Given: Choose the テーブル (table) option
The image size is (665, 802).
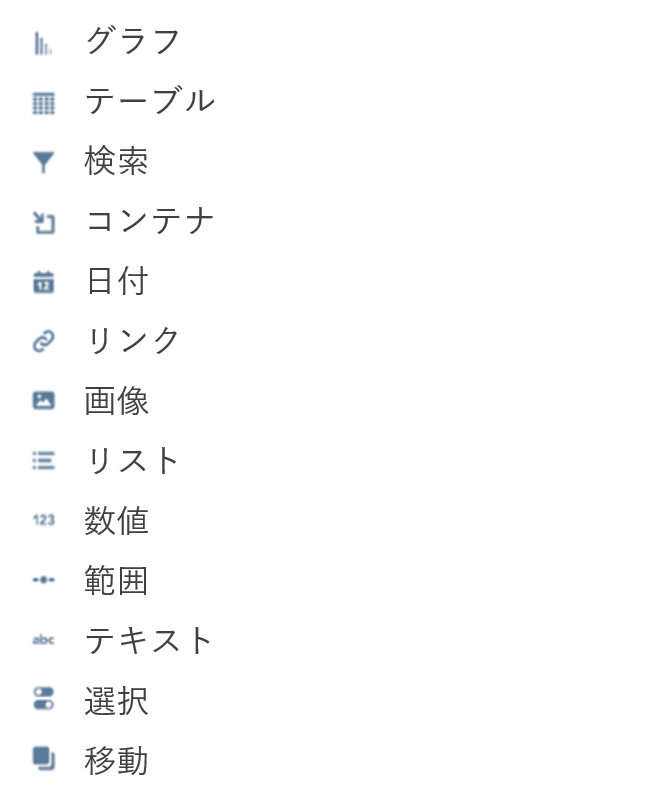Looking at the screenshot, I should tap(148, 101).
